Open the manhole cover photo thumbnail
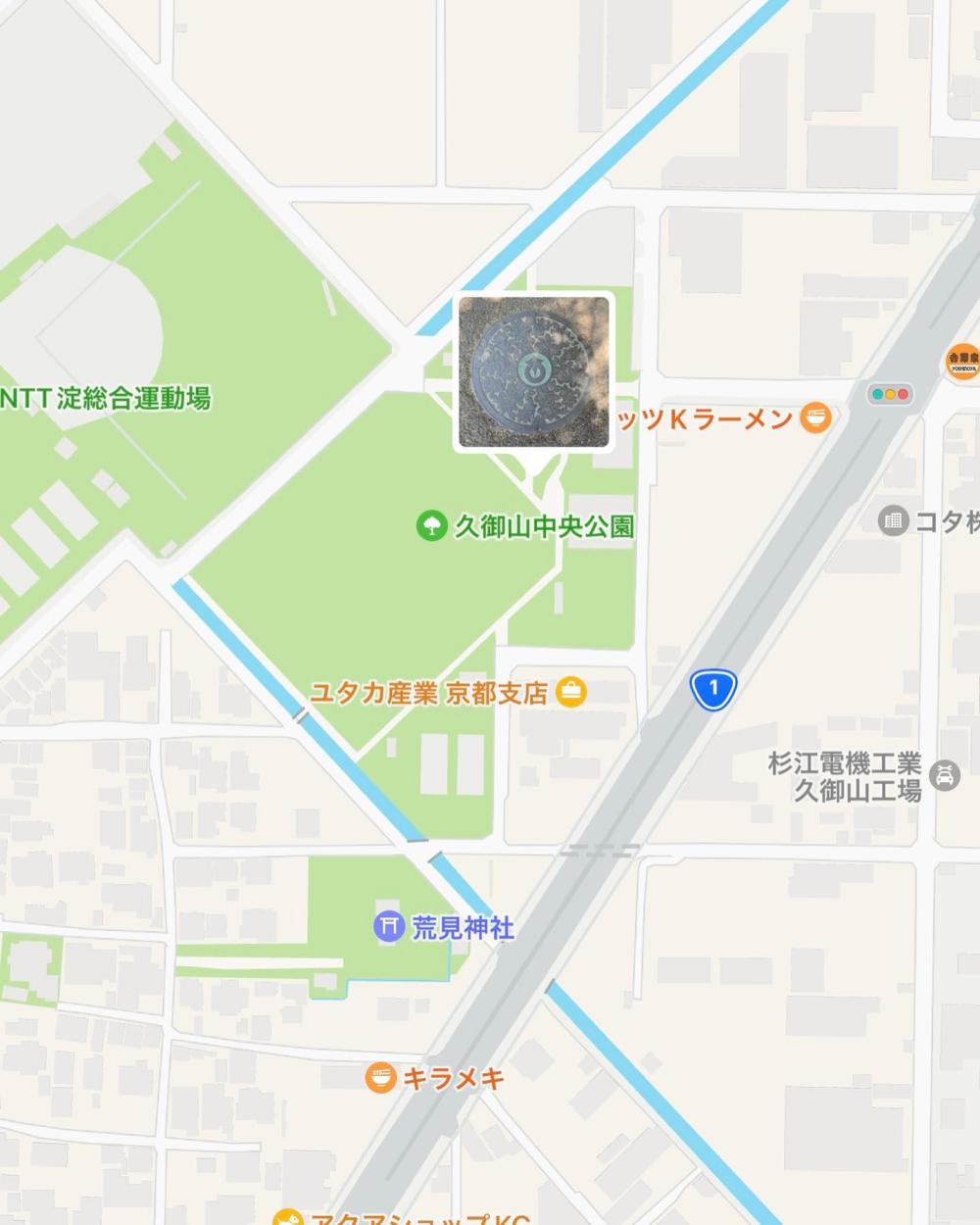The height and width of the screenshot is (1225, 980). (x=534, y=371)
